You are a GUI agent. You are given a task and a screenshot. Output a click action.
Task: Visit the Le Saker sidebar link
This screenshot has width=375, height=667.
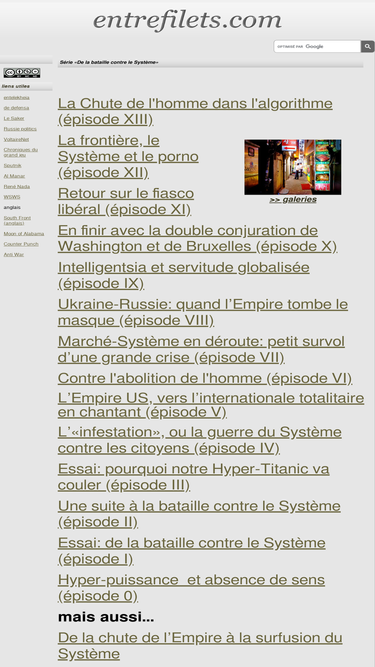[14, 118]
